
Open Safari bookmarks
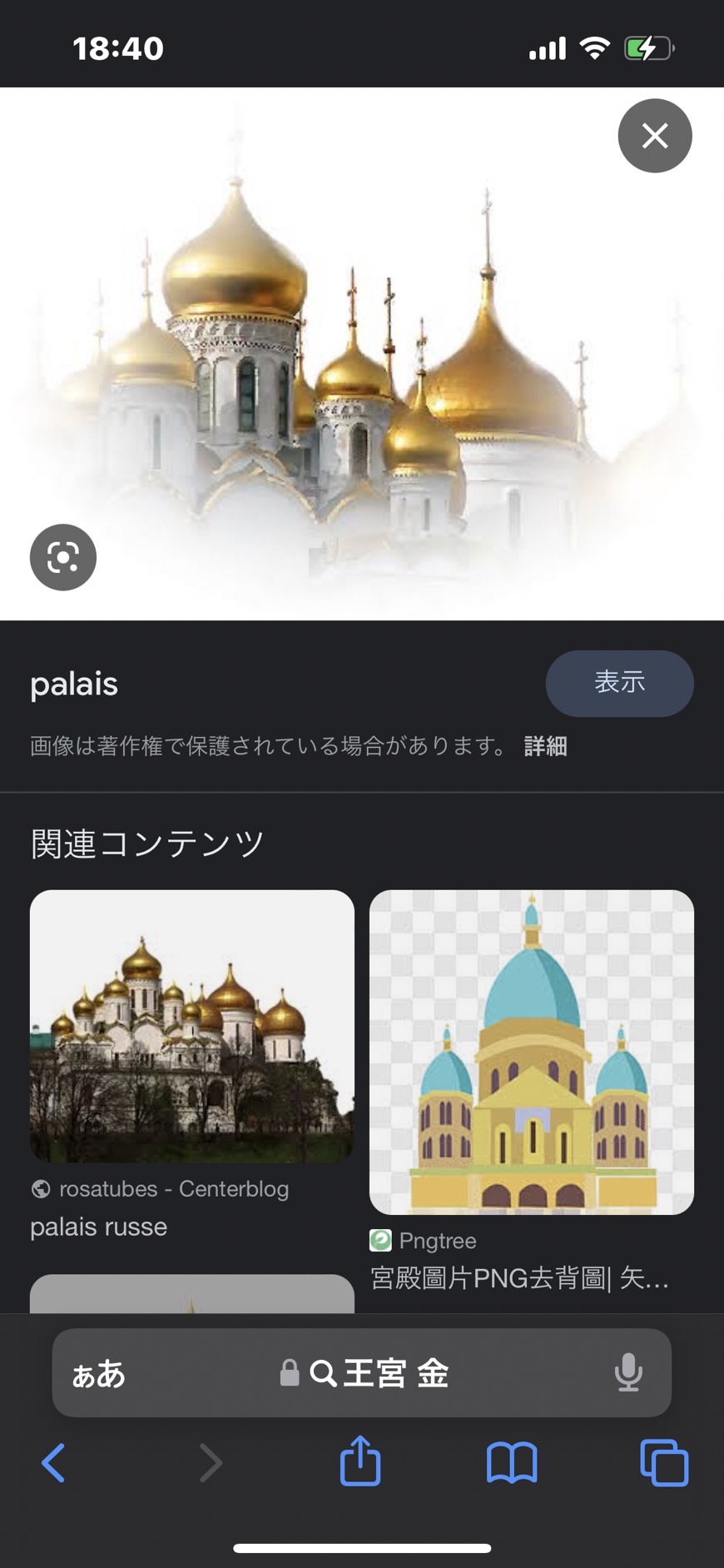pos(512,1463)
